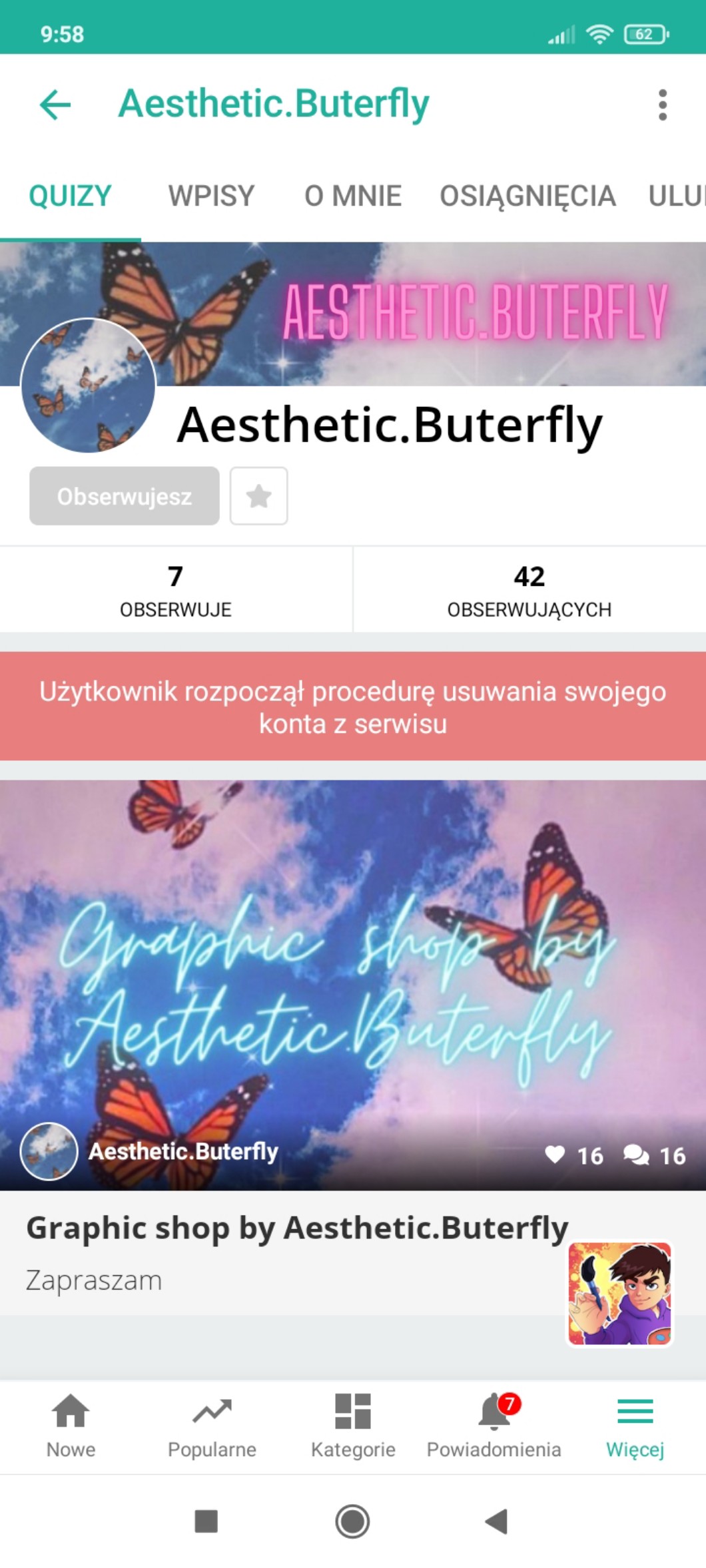Open the O MNIE tab
This screenshot has height=1568, width=706.
(352, 196)
